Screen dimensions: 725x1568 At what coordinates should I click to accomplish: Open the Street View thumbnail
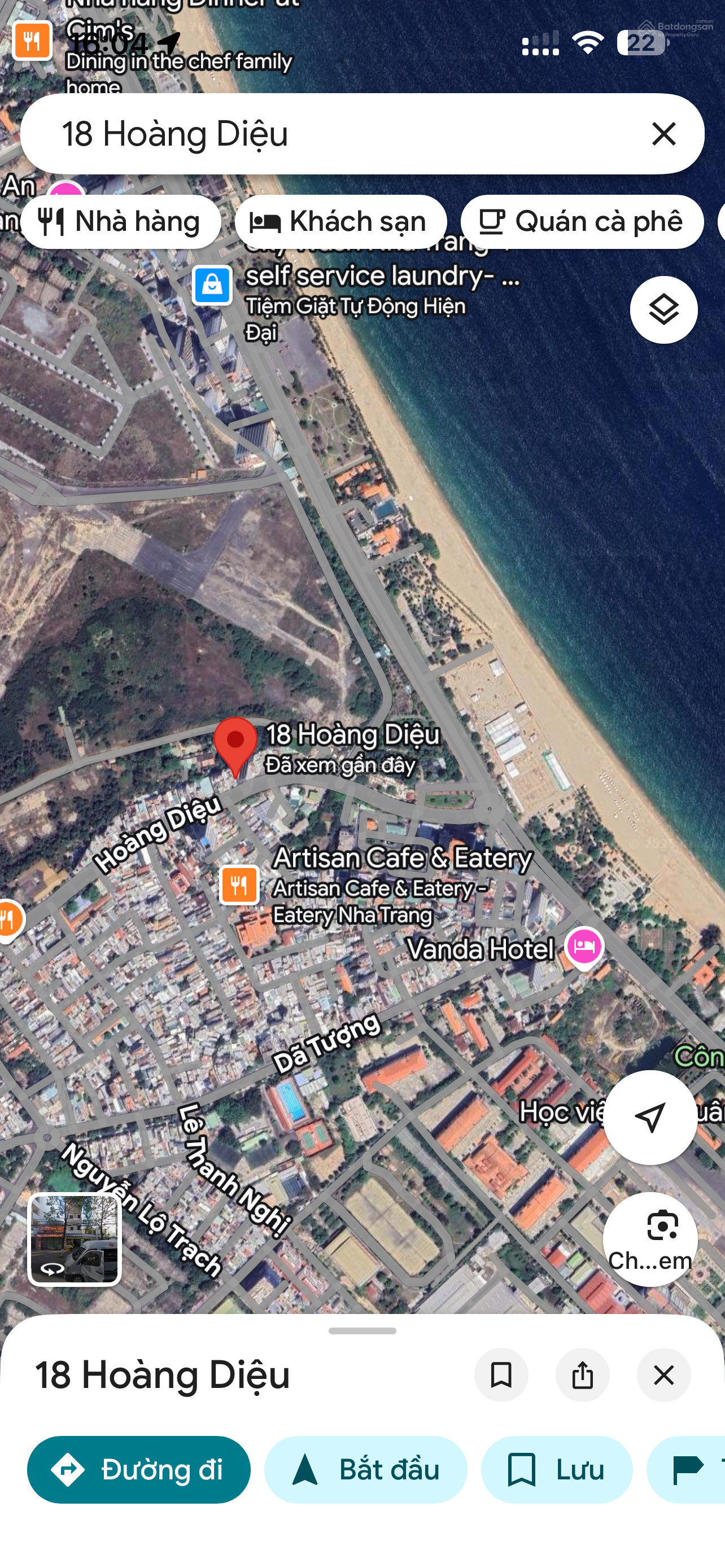click(75, 1238)
